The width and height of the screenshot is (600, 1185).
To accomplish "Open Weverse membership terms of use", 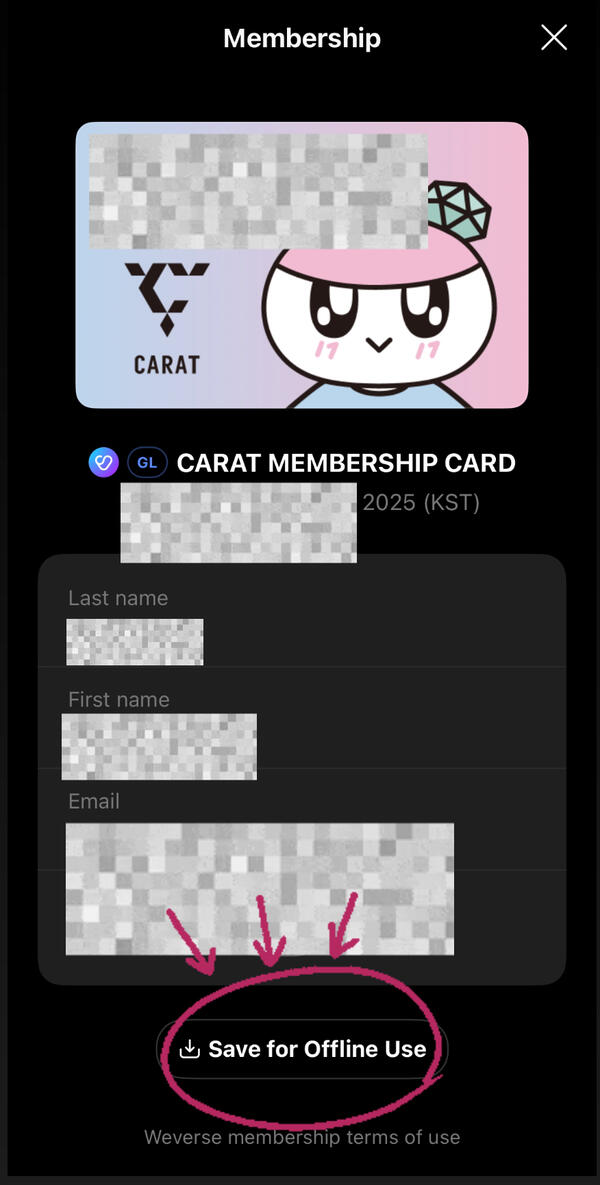I will click(x=302, y=1137).
